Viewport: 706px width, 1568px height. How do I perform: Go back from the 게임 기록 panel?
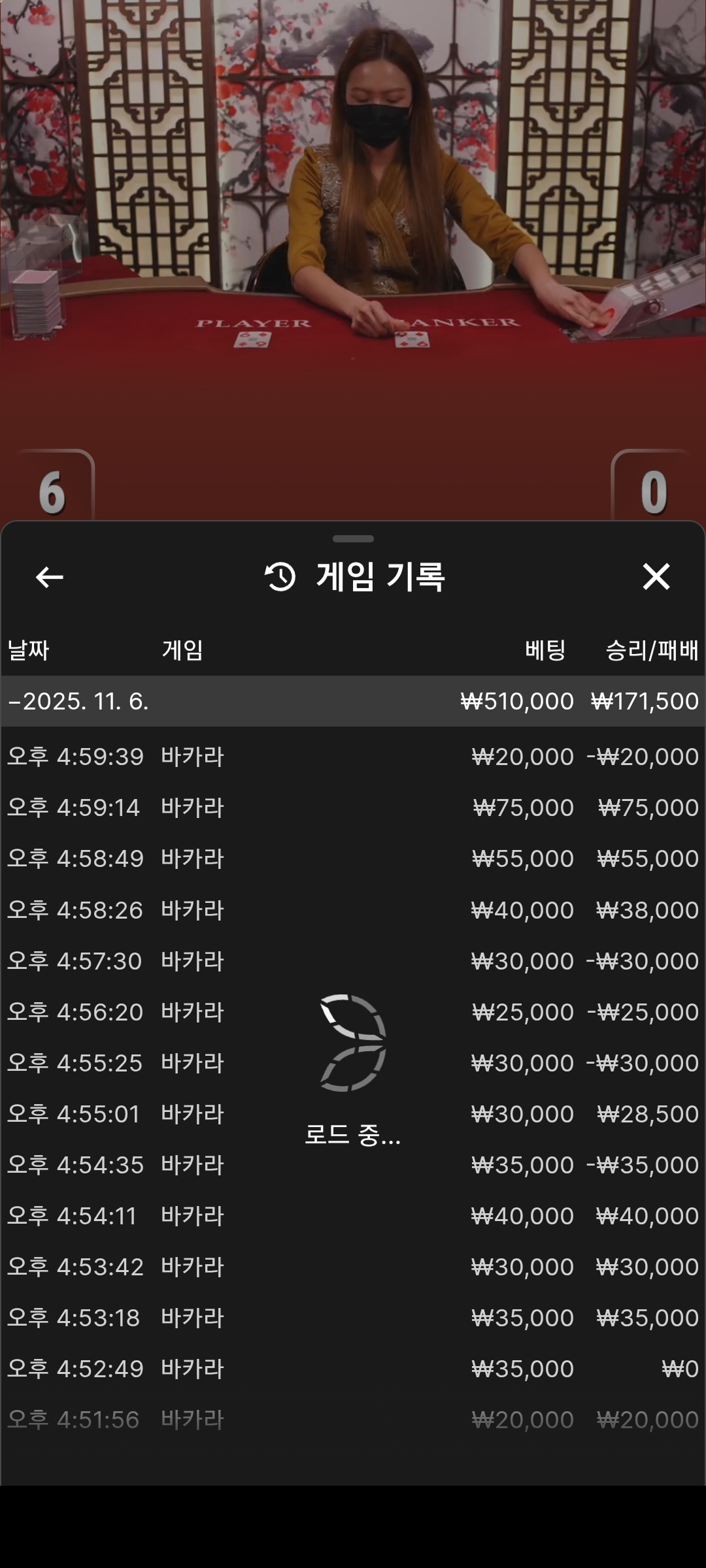(x=49, y=577)
